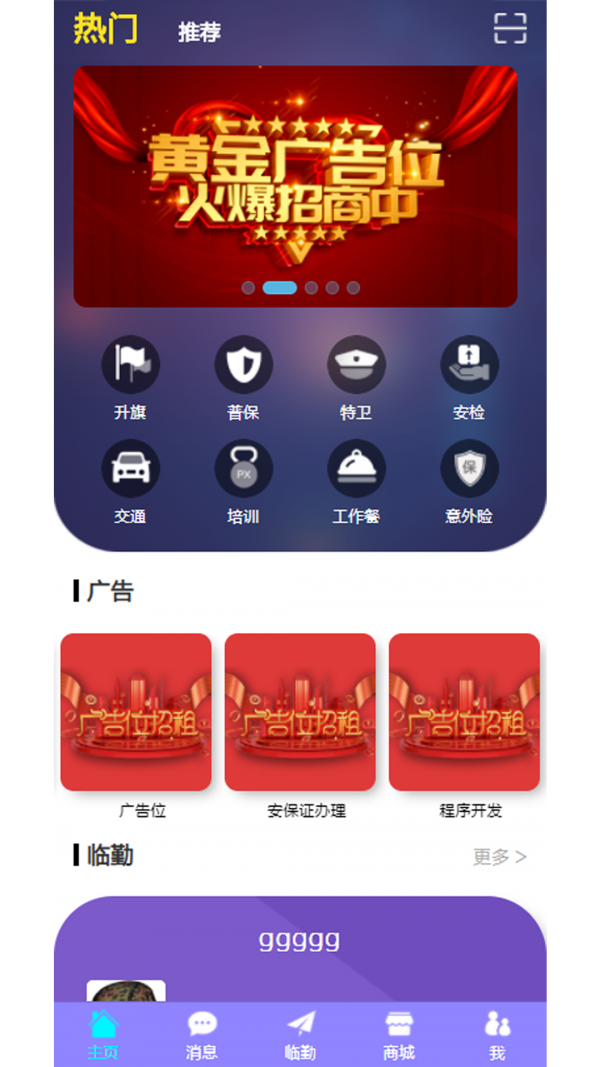View 更多 in the 临勤 section
Image resolution: width=600 pixels, height=1067 pixels.
(499, 856)
